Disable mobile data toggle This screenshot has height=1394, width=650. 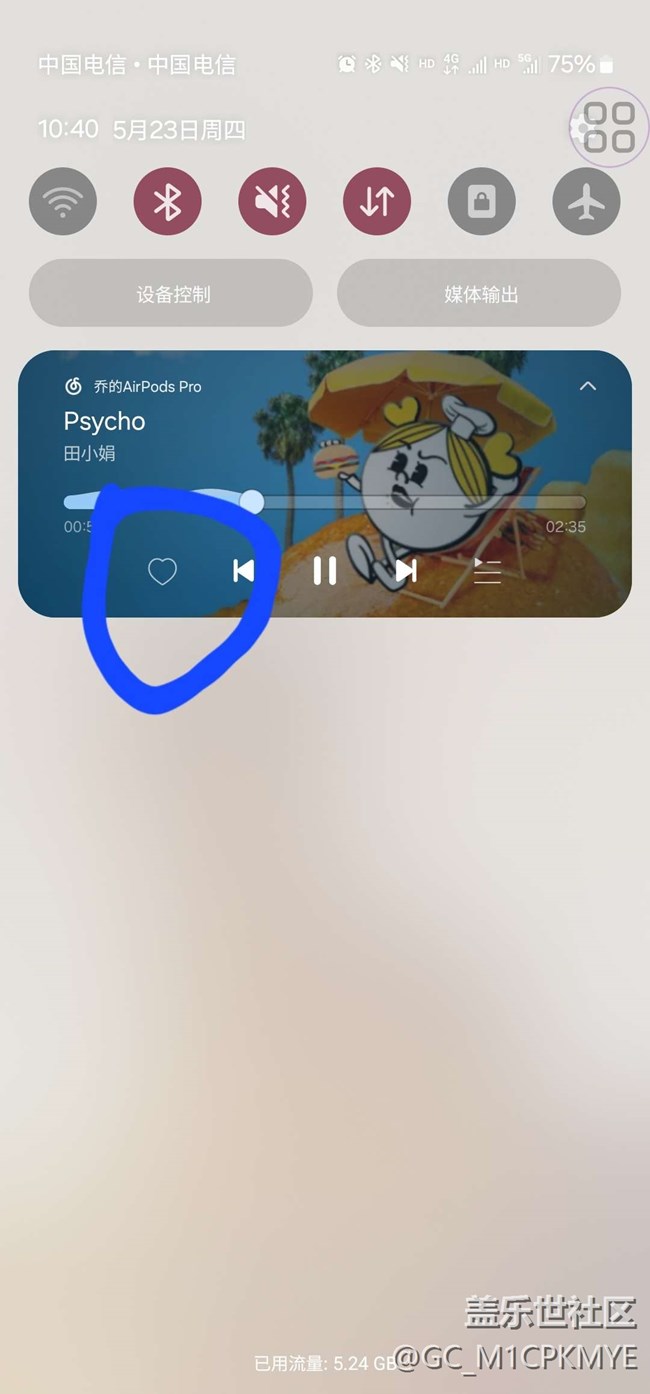pos(377,202)
